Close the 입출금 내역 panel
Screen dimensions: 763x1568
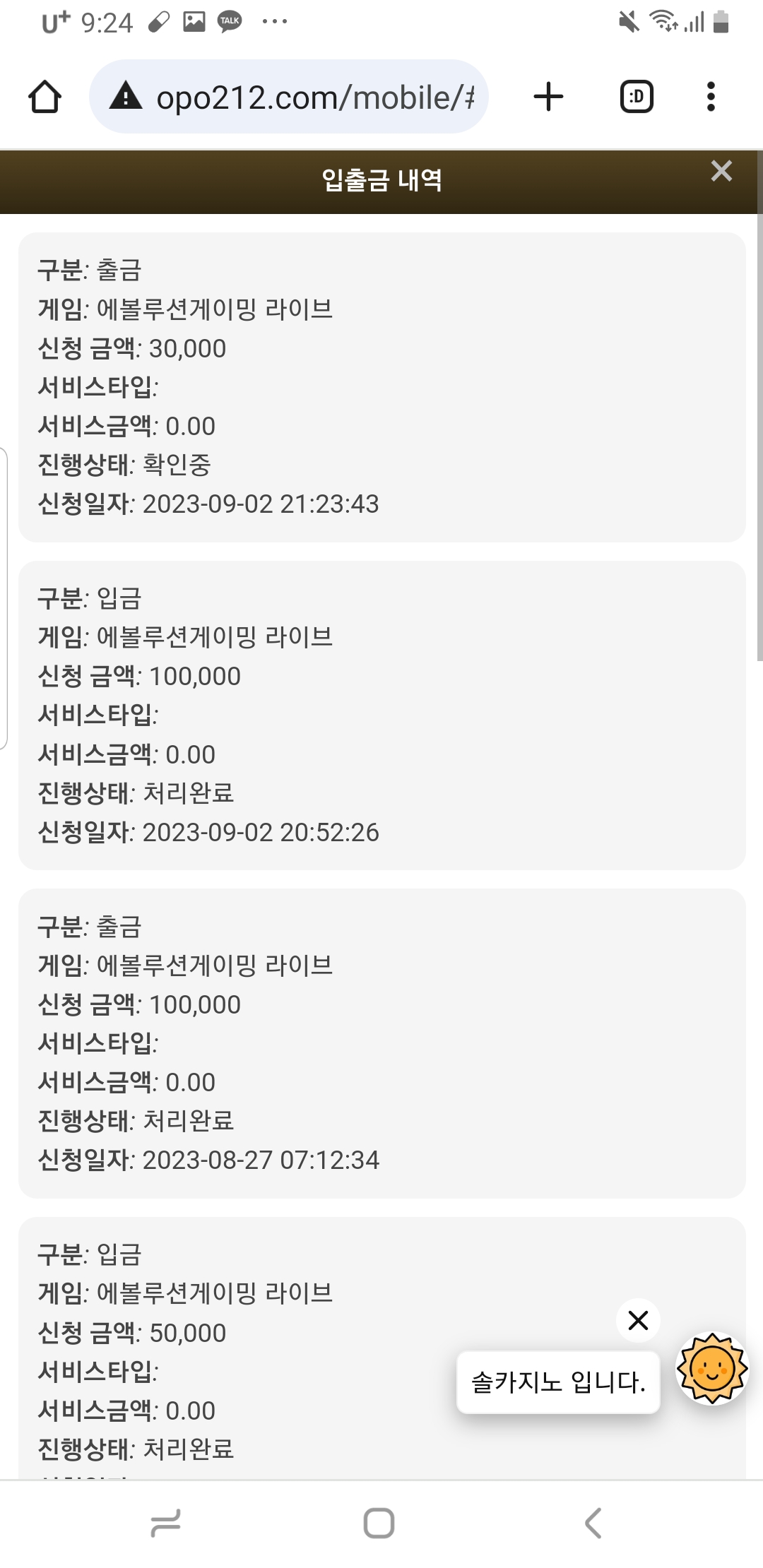tap(721, 171)
